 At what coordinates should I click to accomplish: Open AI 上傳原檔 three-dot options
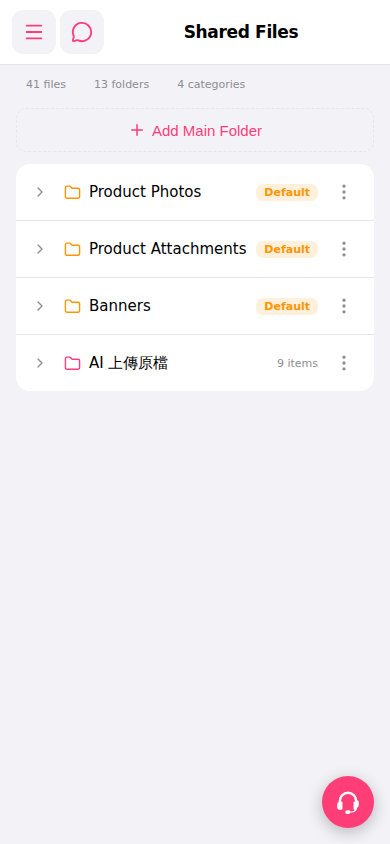pyautogui.click(x=344, y=363)
